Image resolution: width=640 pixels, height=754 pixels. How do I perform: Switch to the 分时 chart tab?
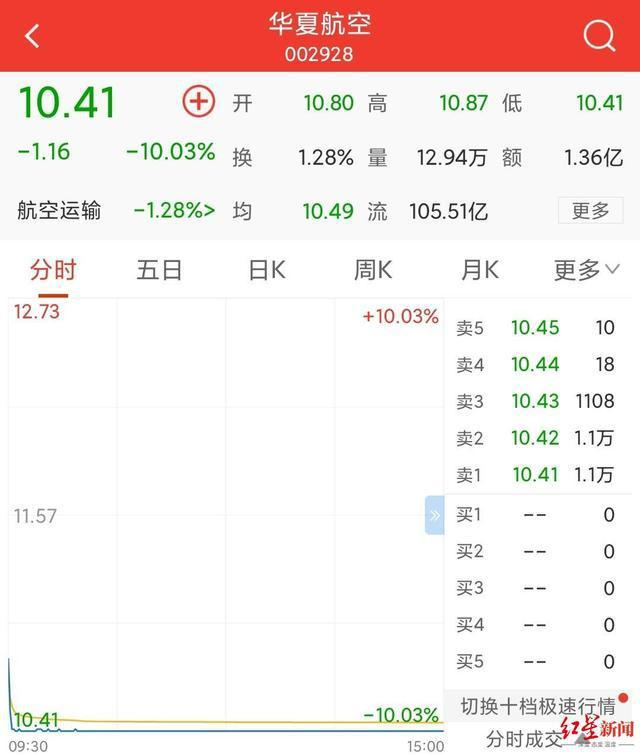53,270
